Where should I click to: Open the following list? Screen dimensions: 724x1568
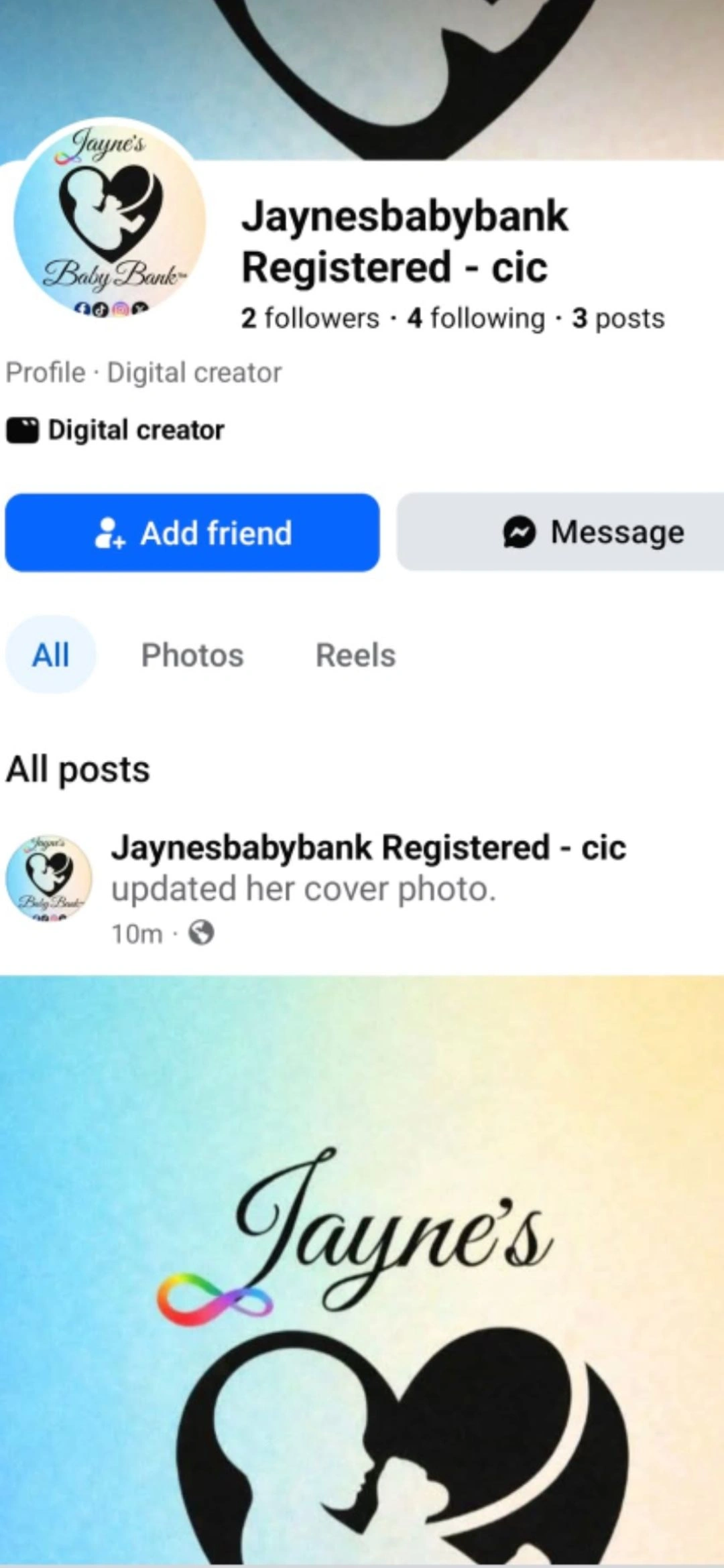click(x=476, y=318)
